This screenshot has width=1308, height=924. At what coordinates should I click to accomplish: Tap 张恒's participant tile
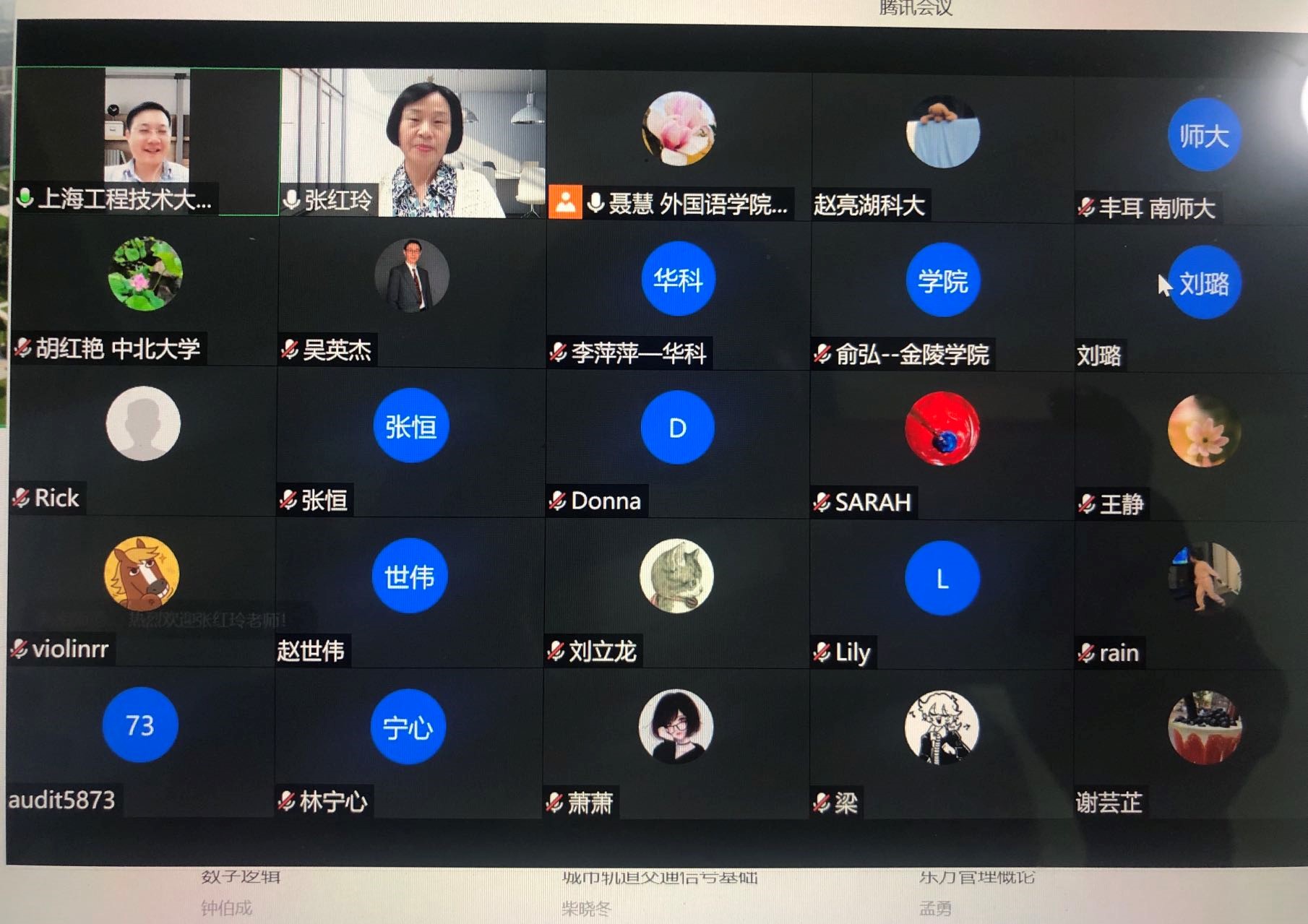(410, 442)
